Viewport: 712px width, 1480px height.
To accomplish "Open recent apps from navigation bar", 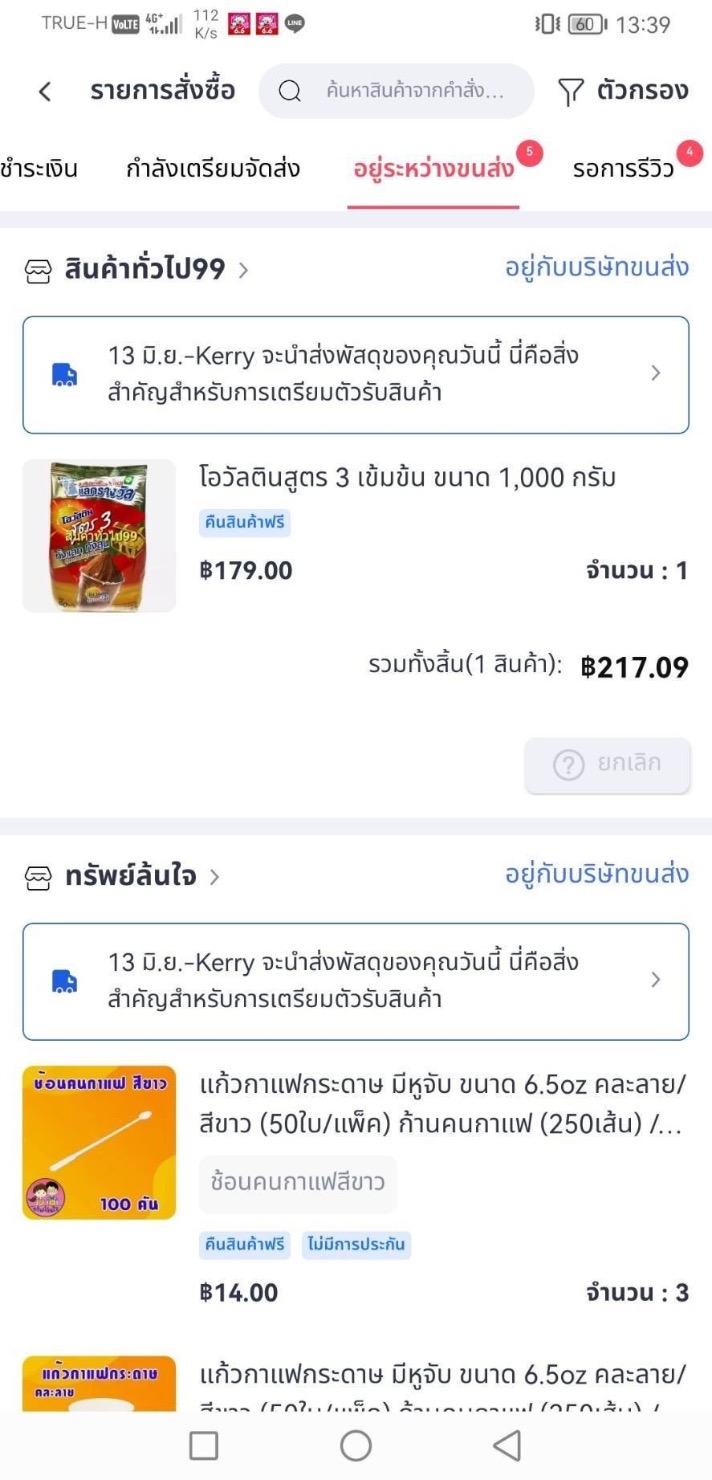I will pos(204,1445).
